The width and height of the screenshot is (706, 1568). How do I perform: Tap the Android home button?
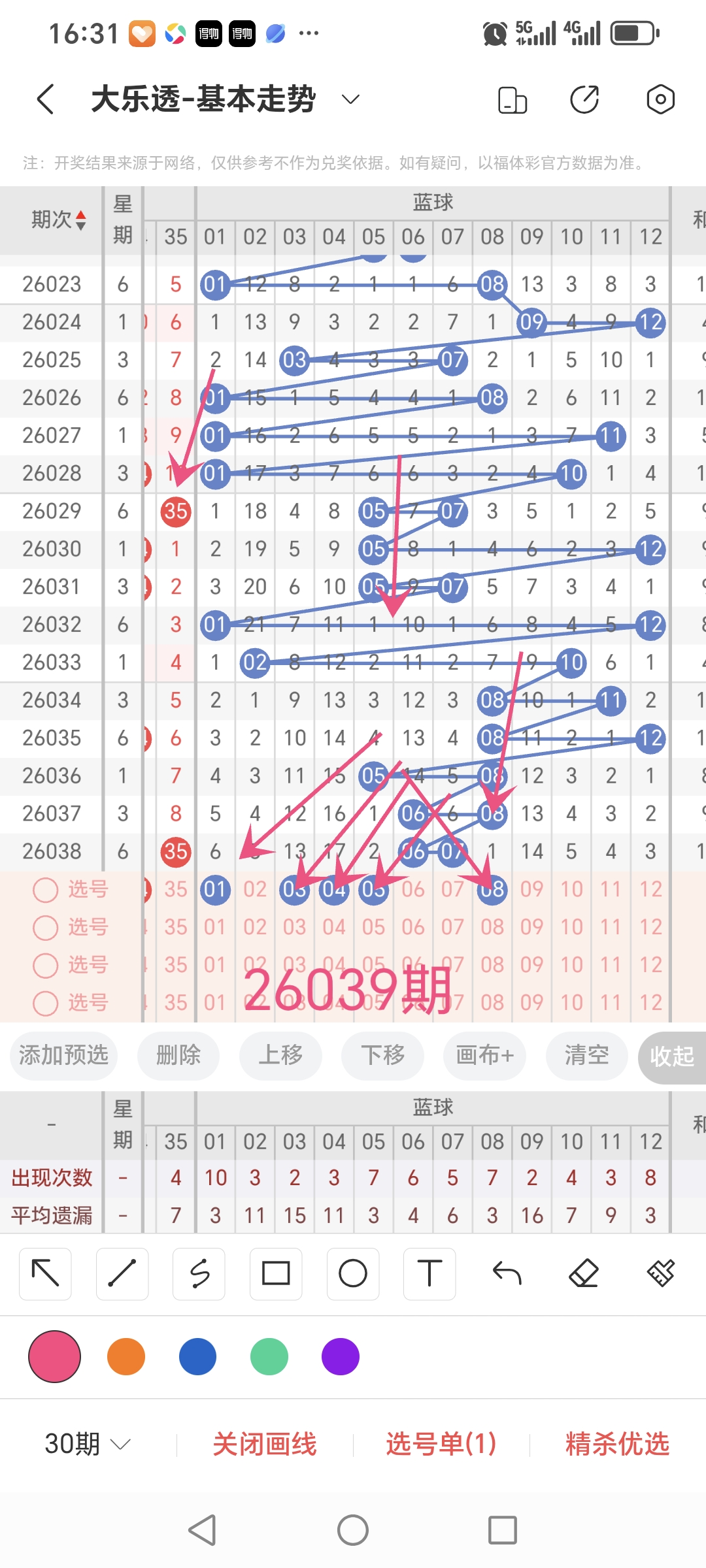tap(353, 1529)
